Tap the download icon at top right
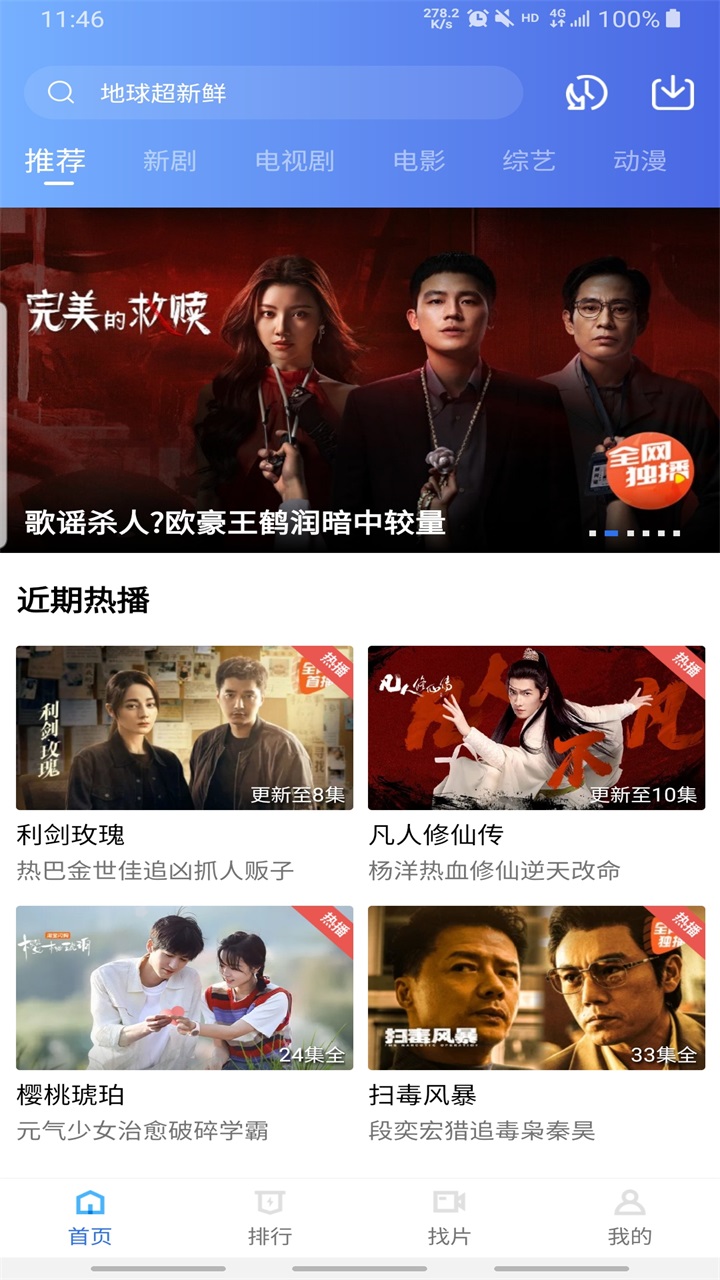This screenshot has height=1280, width=720. pos(673,91)
